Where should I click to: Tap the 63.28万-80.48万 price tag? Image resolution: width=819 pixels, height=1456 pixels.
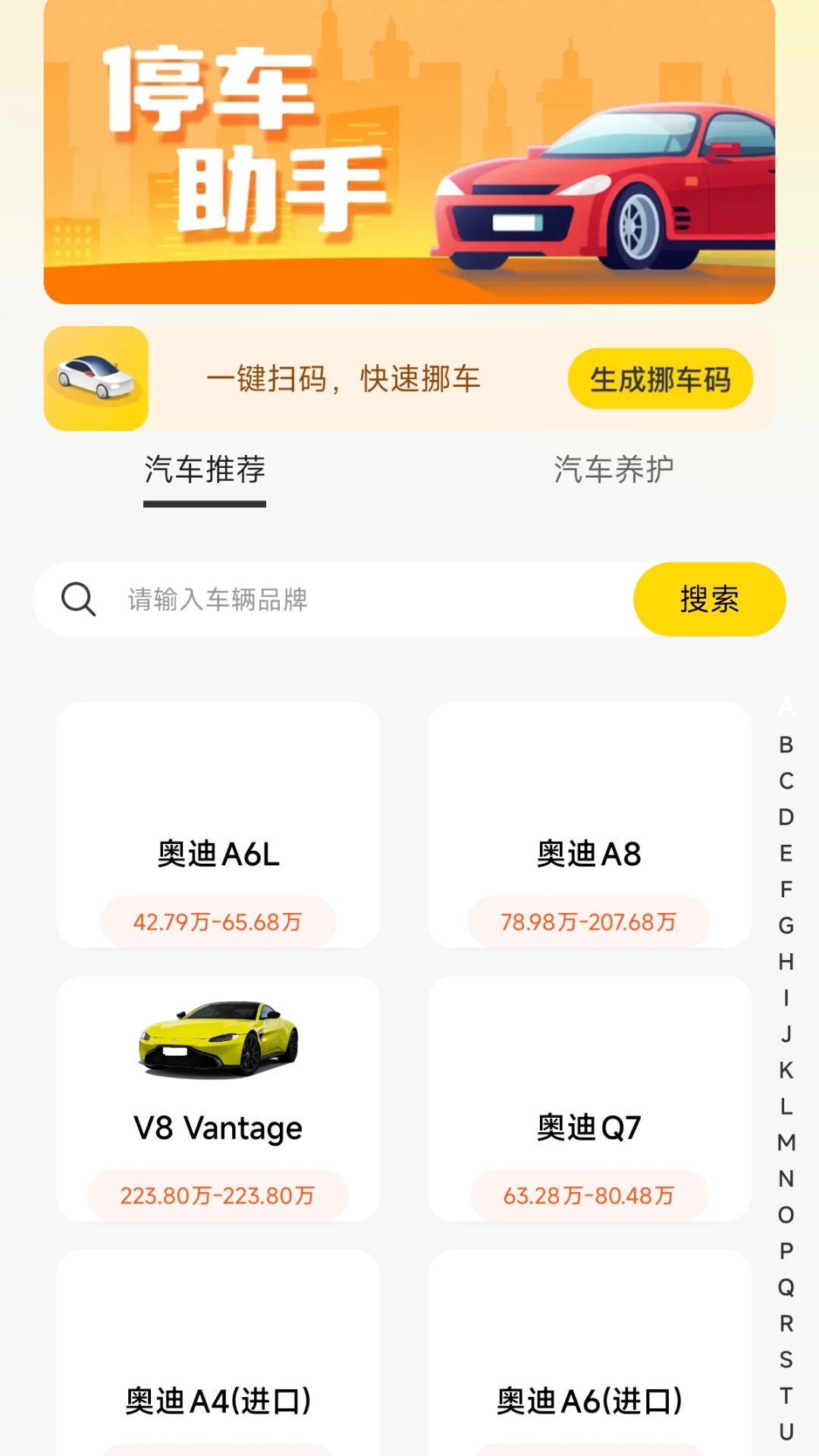591,1194
